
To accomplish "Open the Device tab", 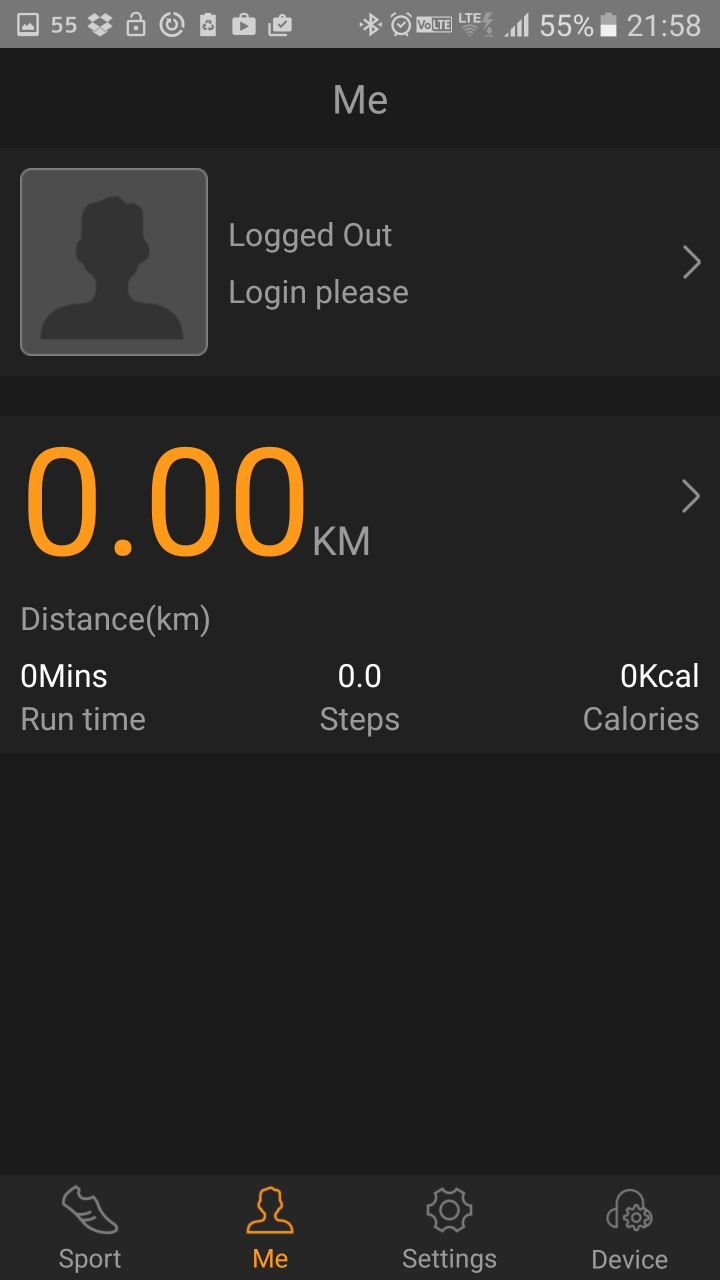I will pos(630,1228).
